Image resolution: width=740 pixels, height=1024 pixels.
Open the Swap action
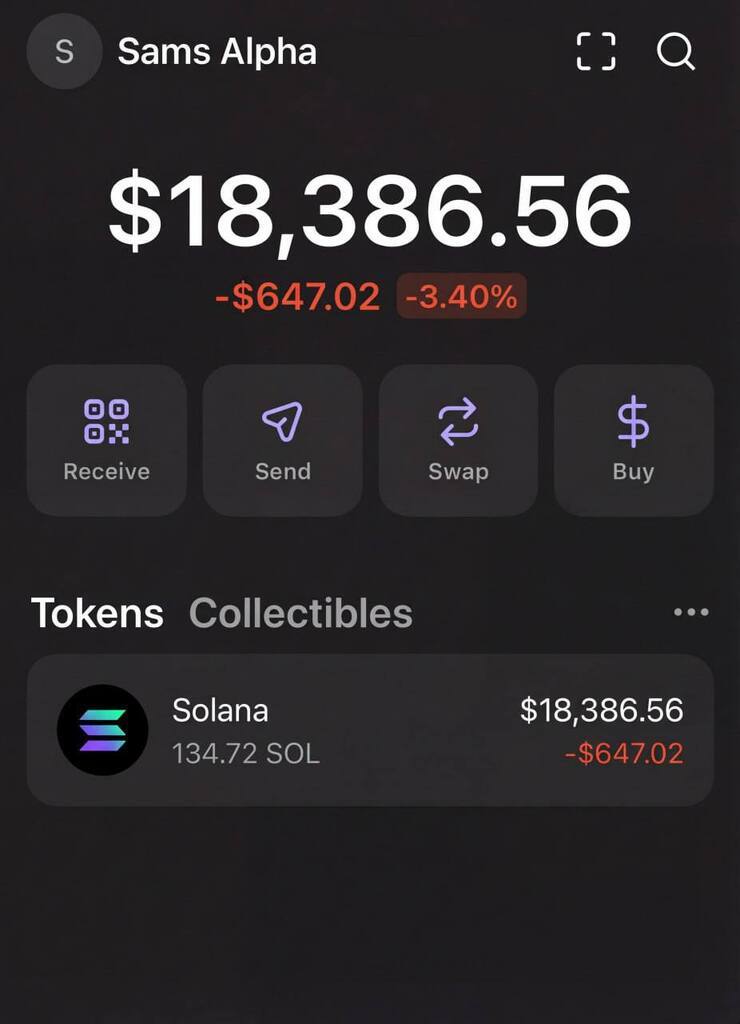click(x=458, y=440)
